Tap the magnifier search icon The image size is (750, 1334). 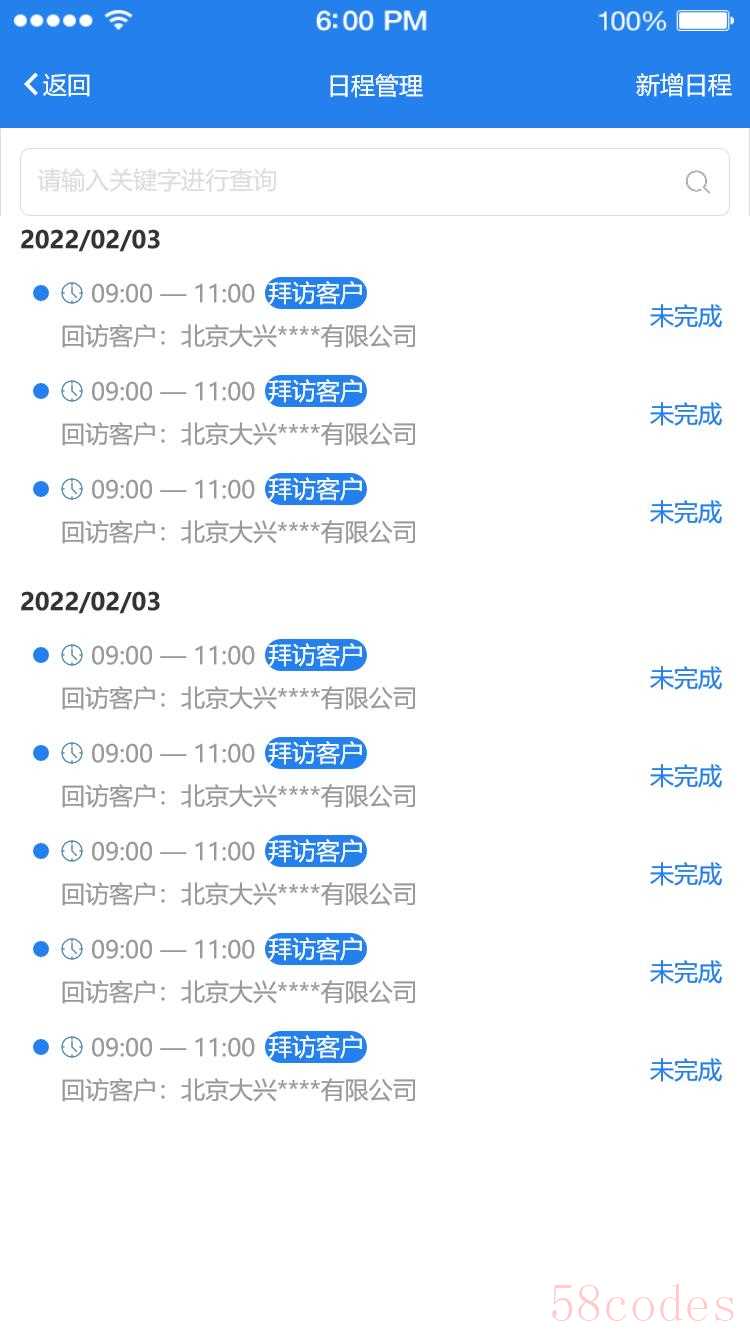697,182
